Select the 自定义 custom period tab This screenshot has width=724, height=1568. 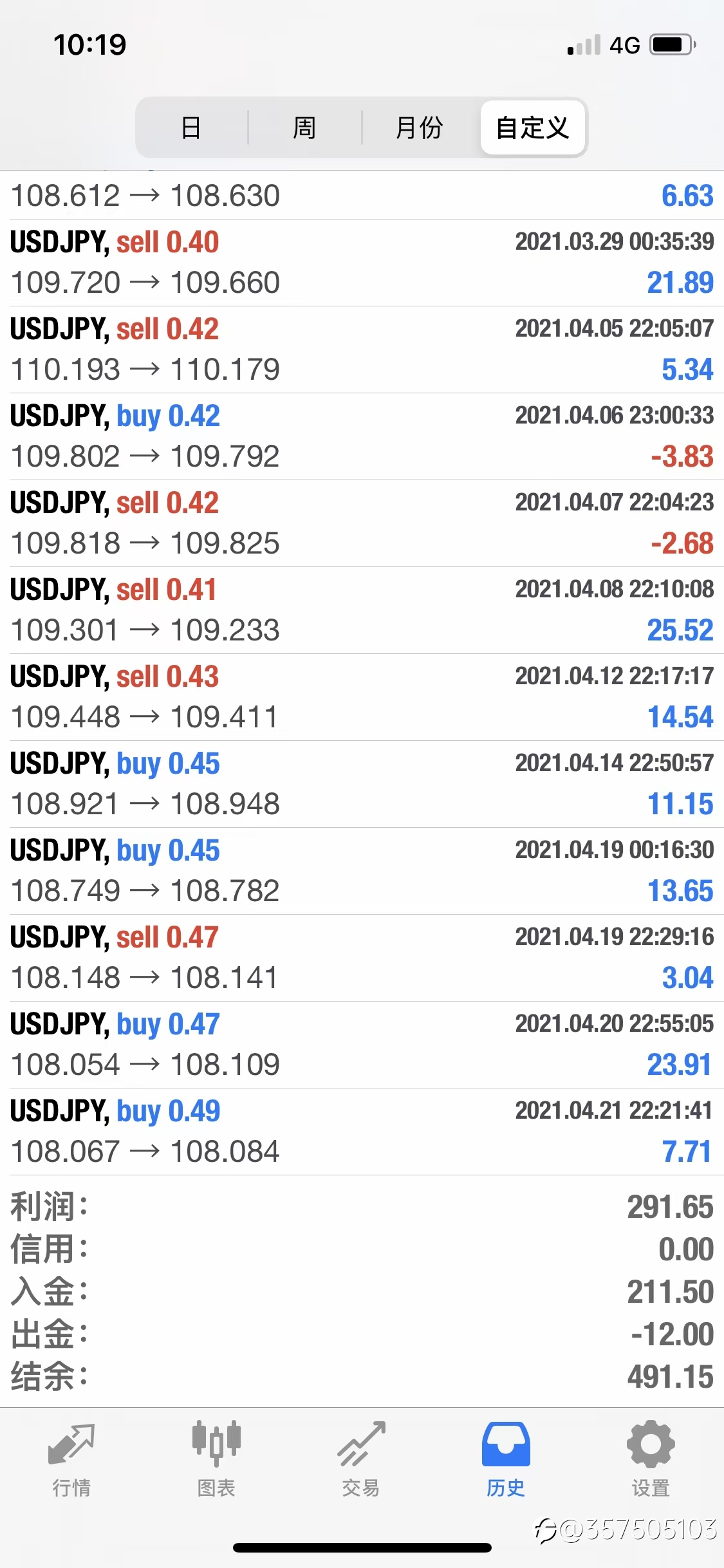(x=533, y=127)
